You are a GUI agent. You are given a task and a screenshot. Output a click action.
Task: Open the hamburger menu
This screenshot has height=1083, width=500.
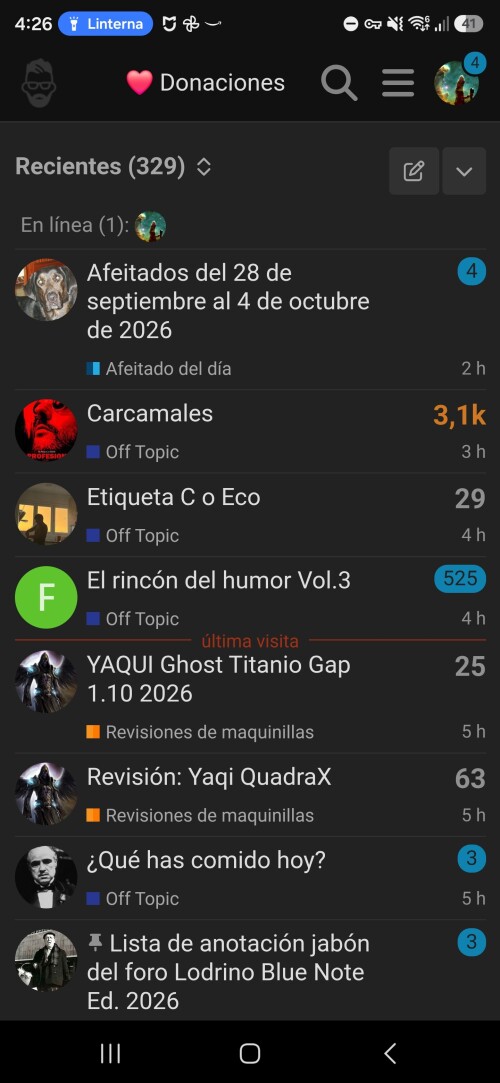click(x=398, y=83)
